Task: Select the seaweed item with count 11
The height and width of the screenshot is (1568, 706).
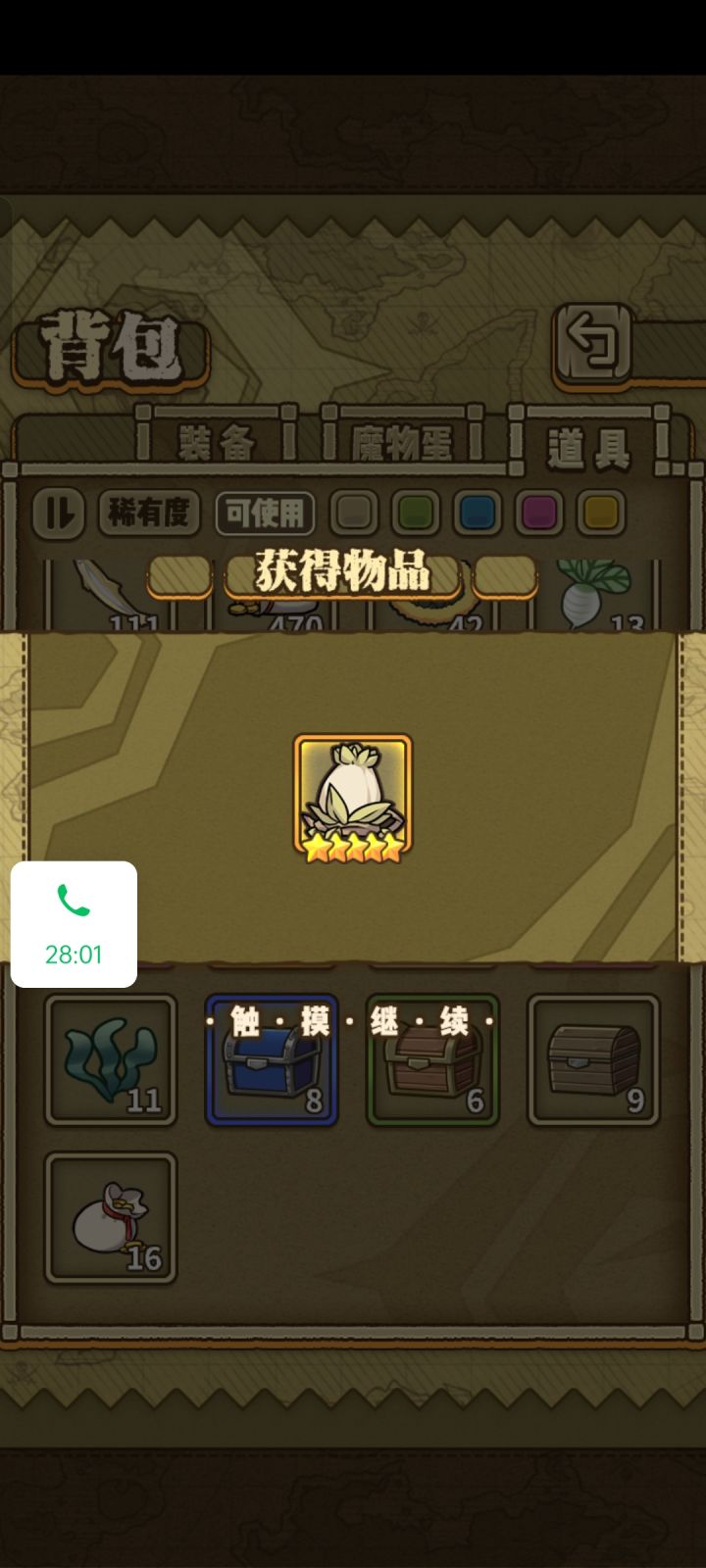Action: [x=111, y=1060]
